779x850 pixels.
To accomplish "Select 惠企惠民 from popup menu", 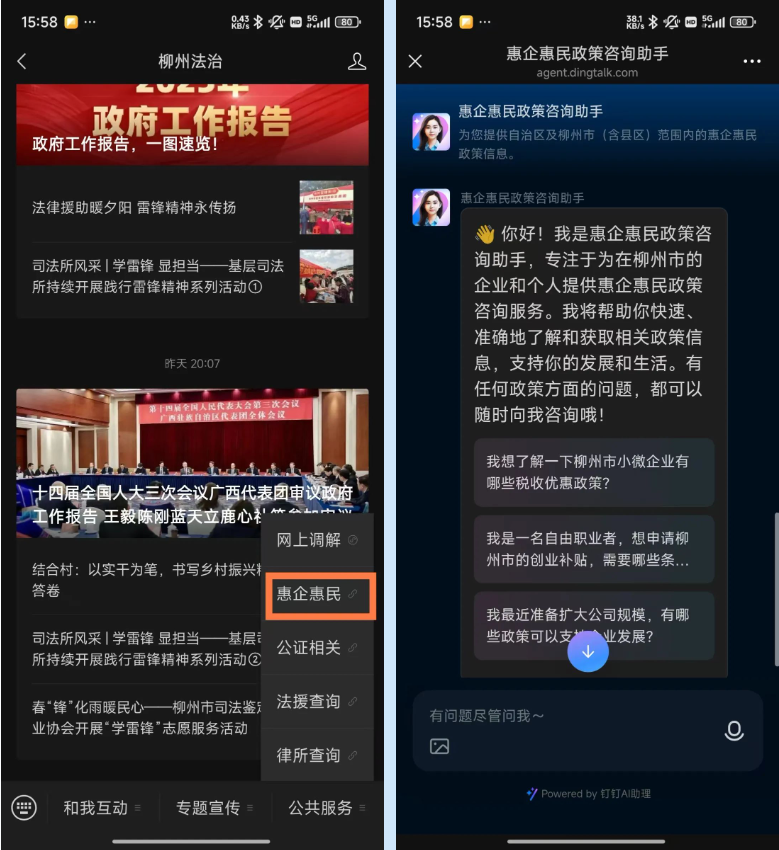I will [316, 594].
